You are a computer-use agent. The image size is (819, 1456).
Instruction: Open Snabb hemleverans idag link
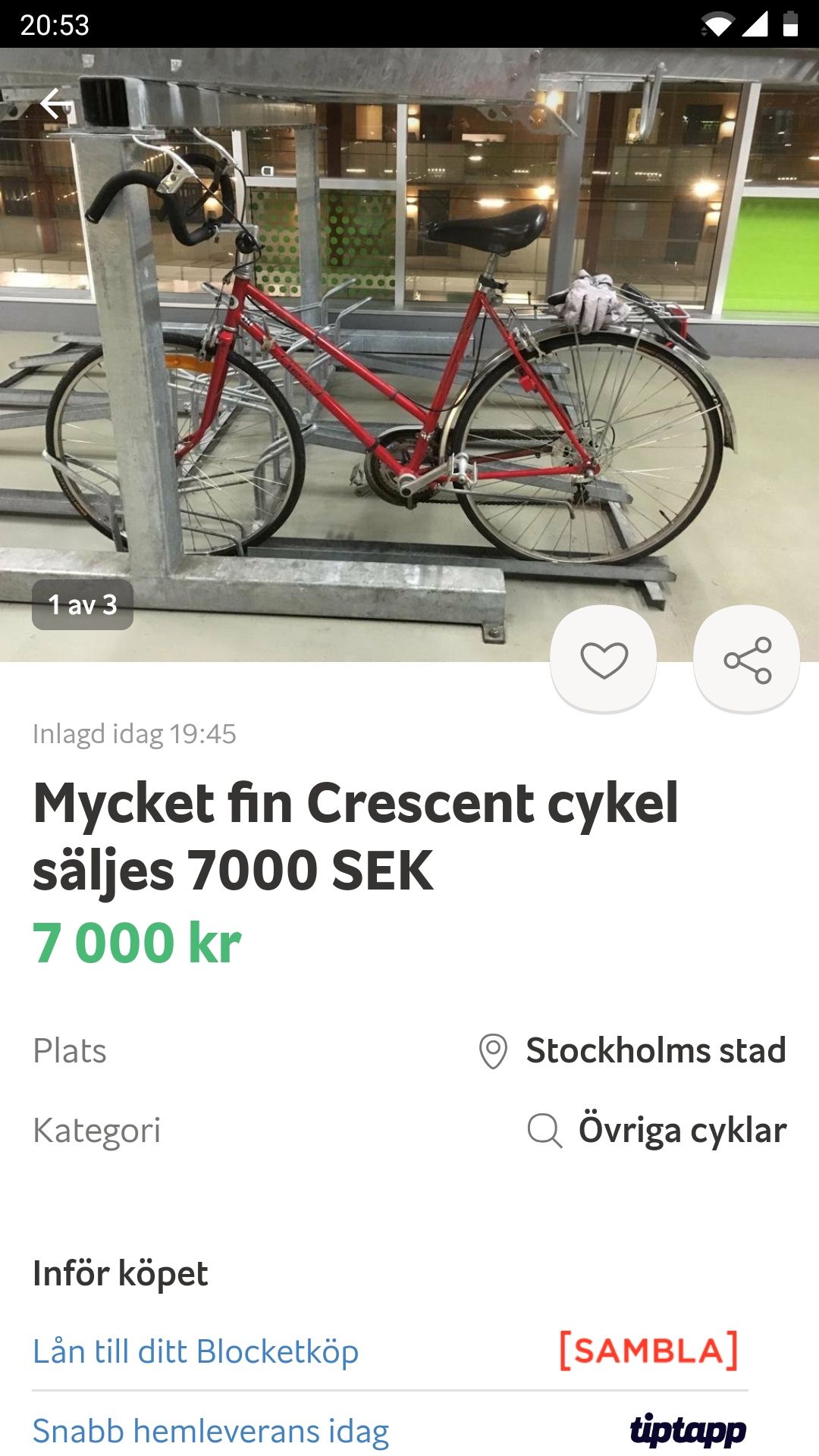click(x=211, y=1431)
